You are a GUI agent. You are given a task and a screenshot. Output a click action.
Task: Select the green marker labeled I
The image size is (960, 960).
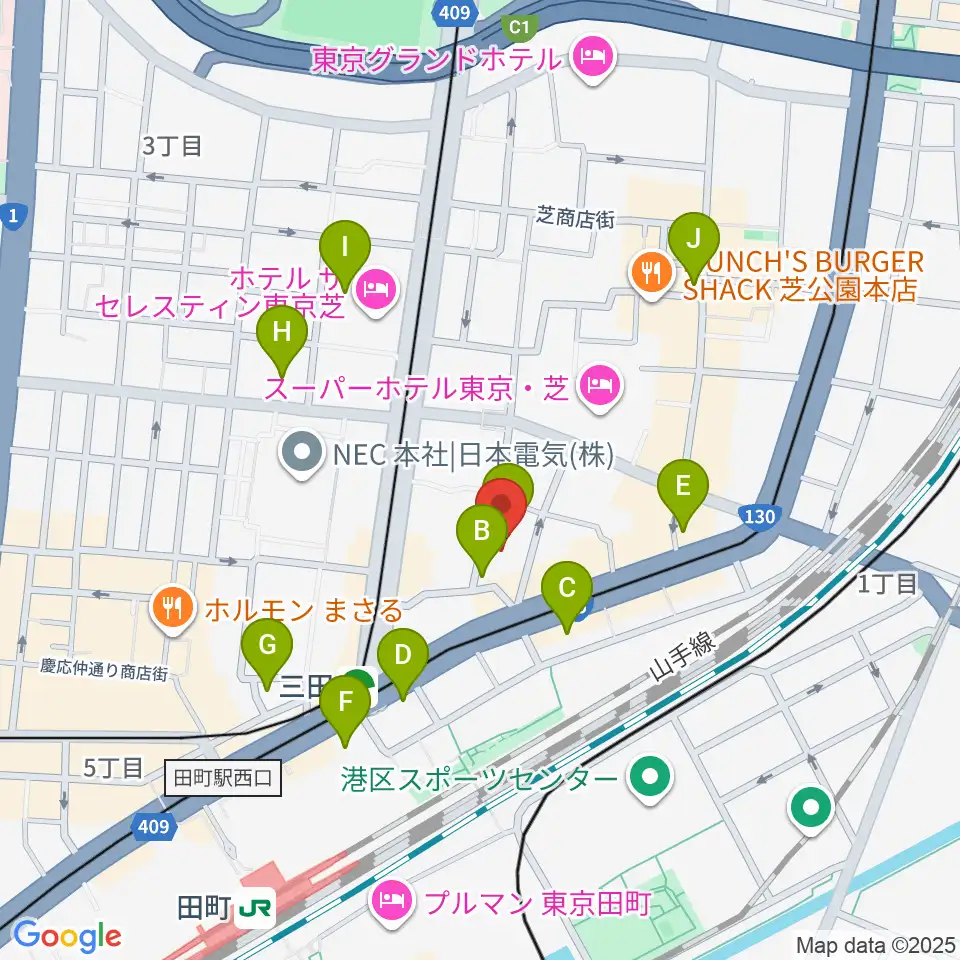[x=345, y=248]
